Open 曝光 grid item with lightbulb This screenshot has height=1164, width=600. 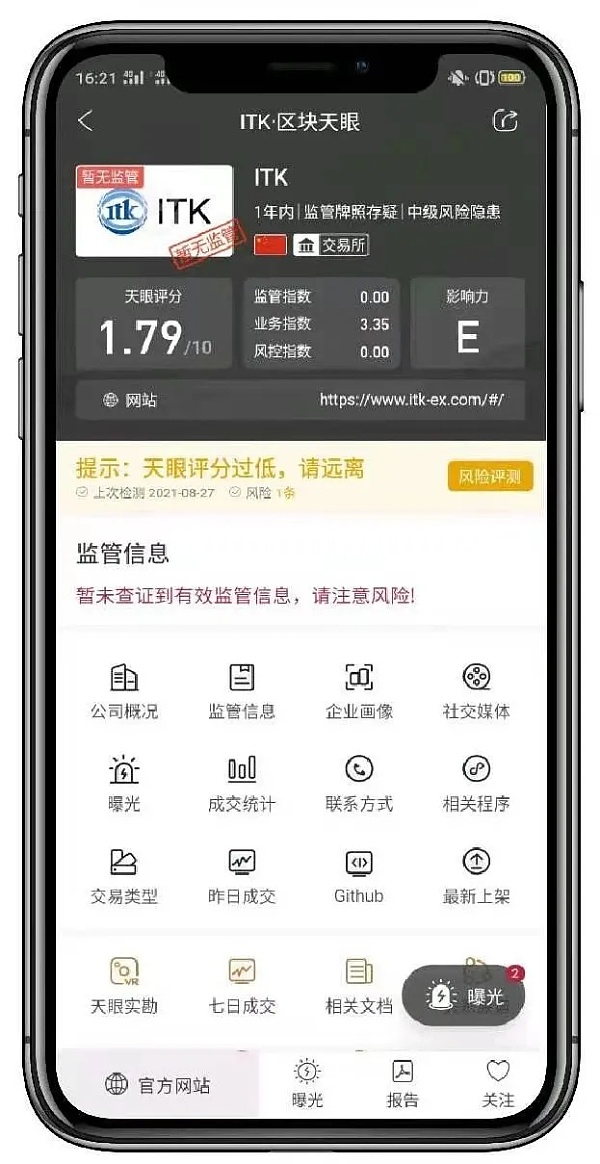click(124, 783)
